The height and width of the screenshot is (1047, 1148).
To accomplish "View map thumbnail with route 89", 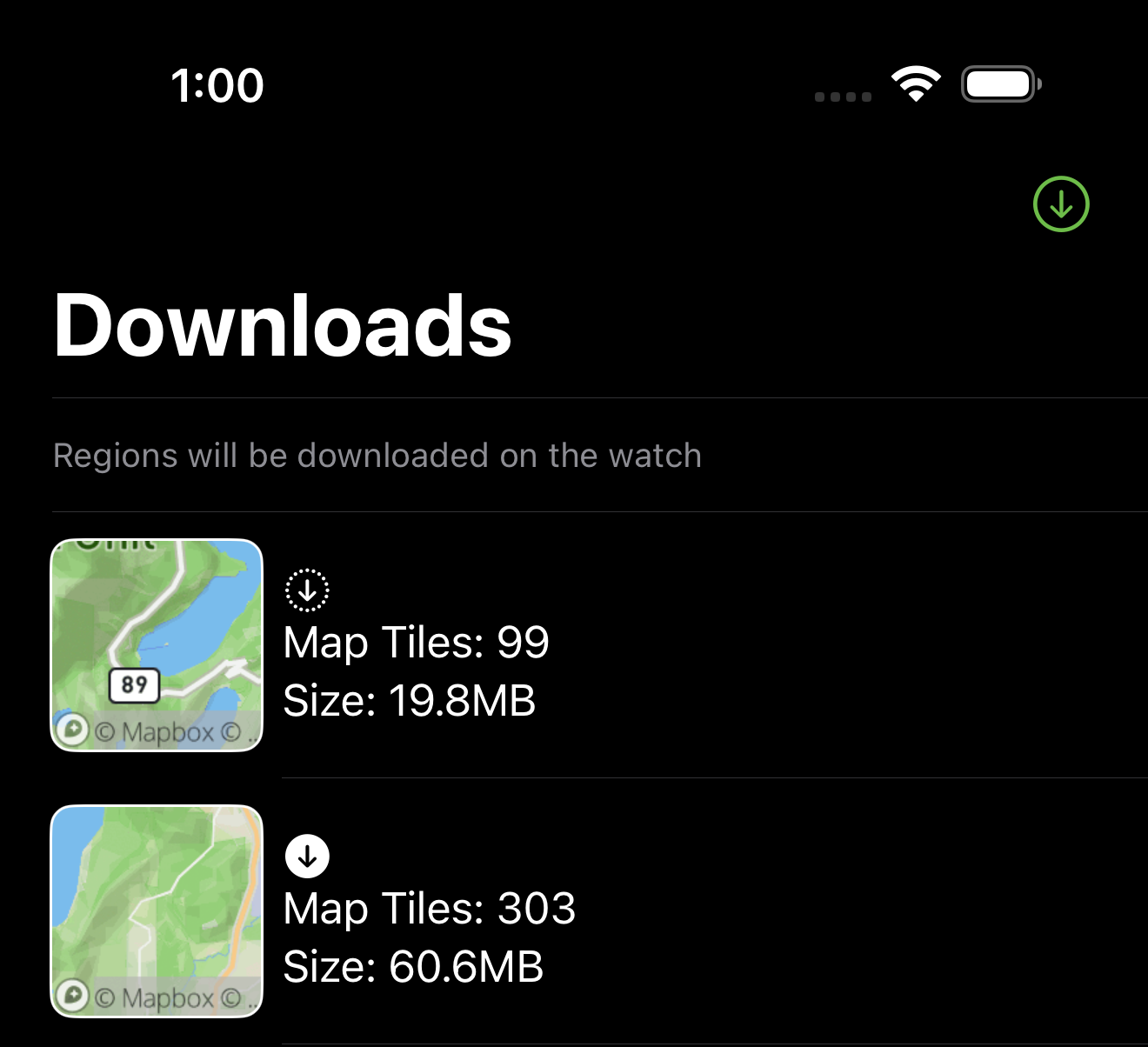I will tap(157, 645).
